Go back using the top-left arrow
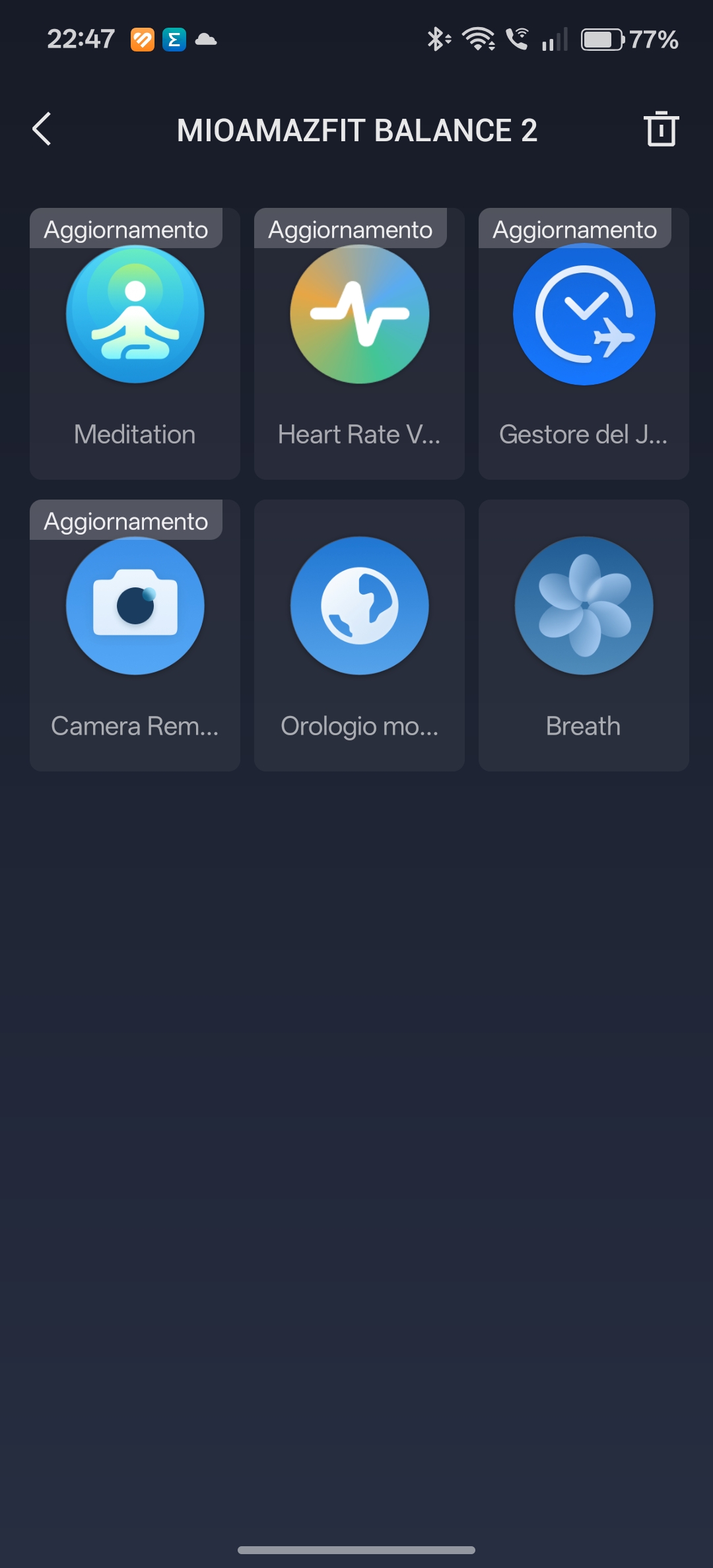The width and height of the screenshot is (713, 1568). 42,129
